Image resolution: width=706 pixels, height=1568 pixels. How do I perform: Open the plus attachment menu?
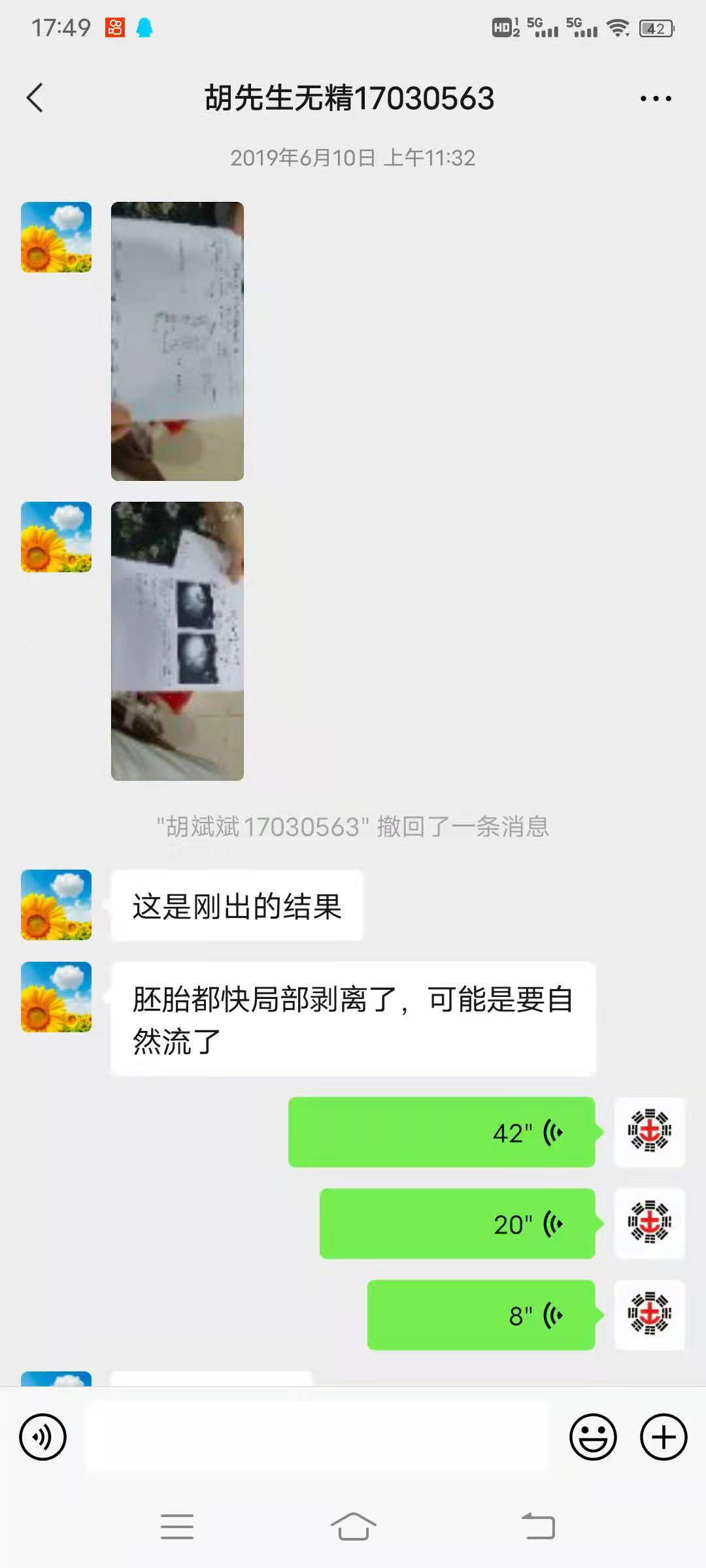664,1437
